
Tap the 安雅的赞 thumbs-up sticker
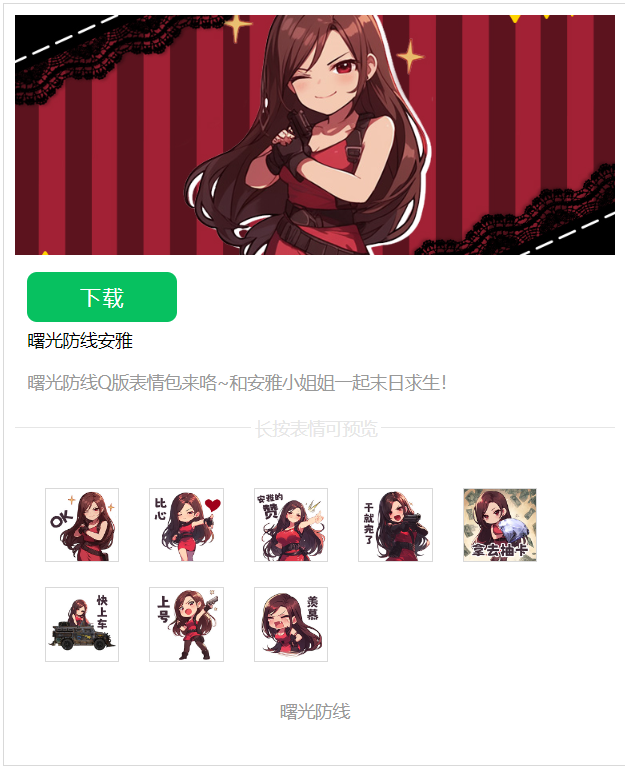pos(291,525)
